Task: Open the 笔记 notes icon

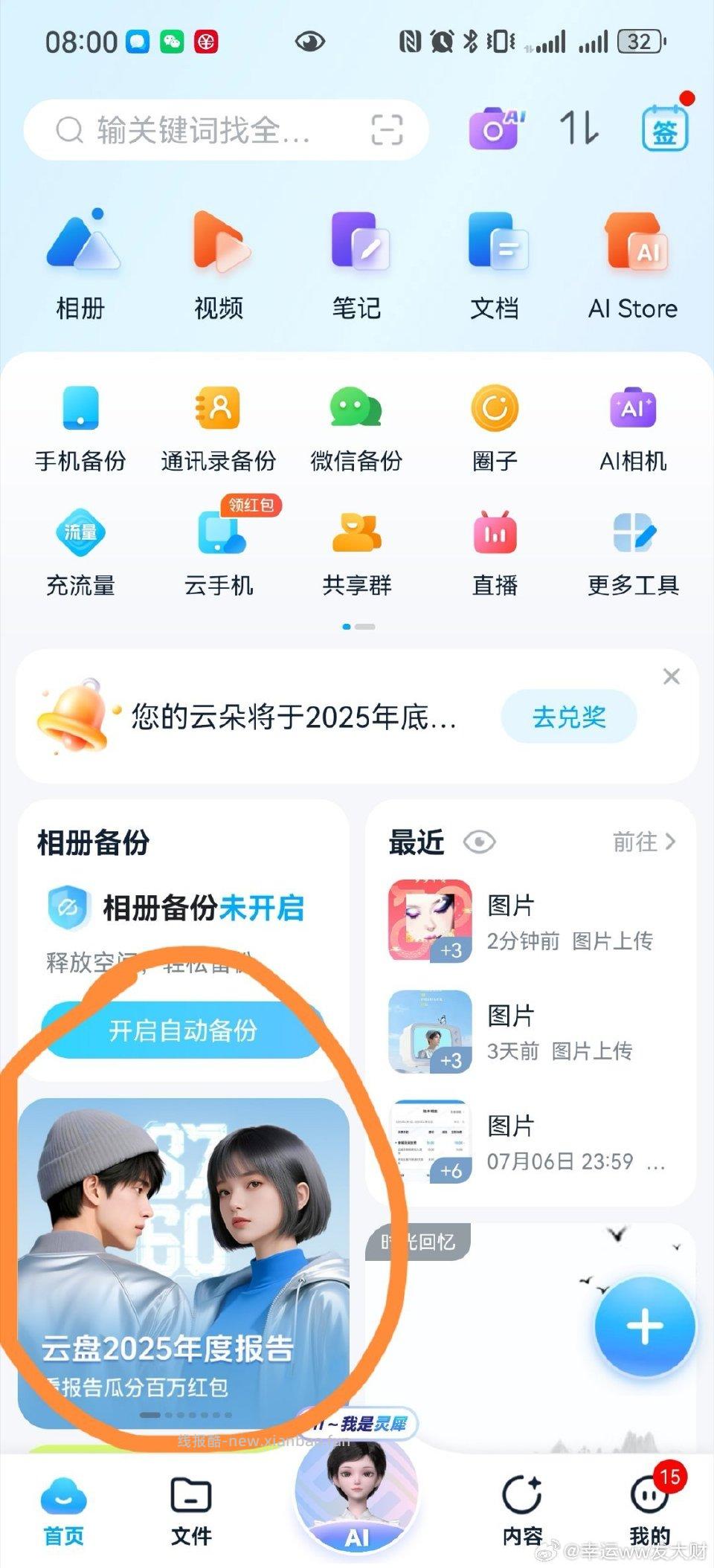Action: [x=357, y=249]
